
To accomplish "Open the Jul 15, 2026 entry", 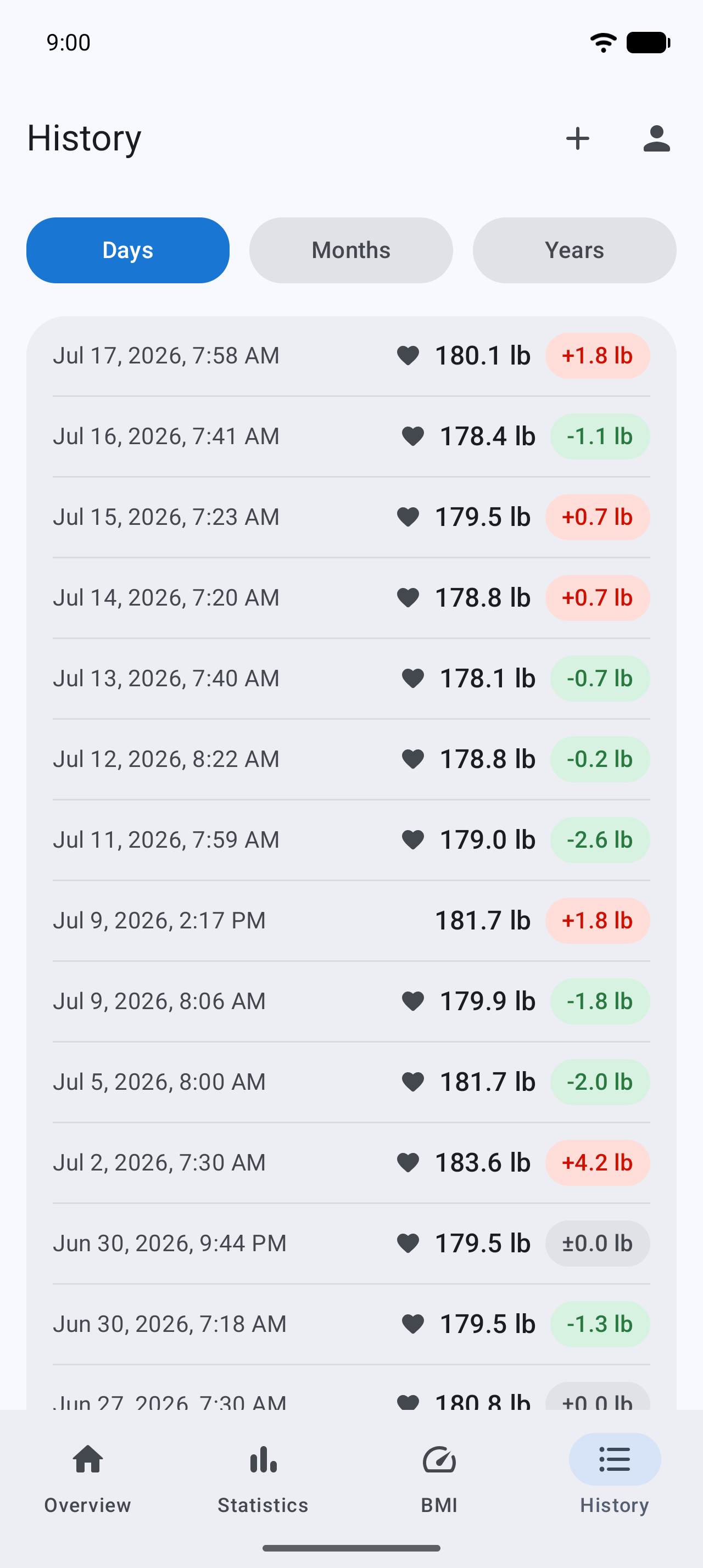I will click(351, 517).
